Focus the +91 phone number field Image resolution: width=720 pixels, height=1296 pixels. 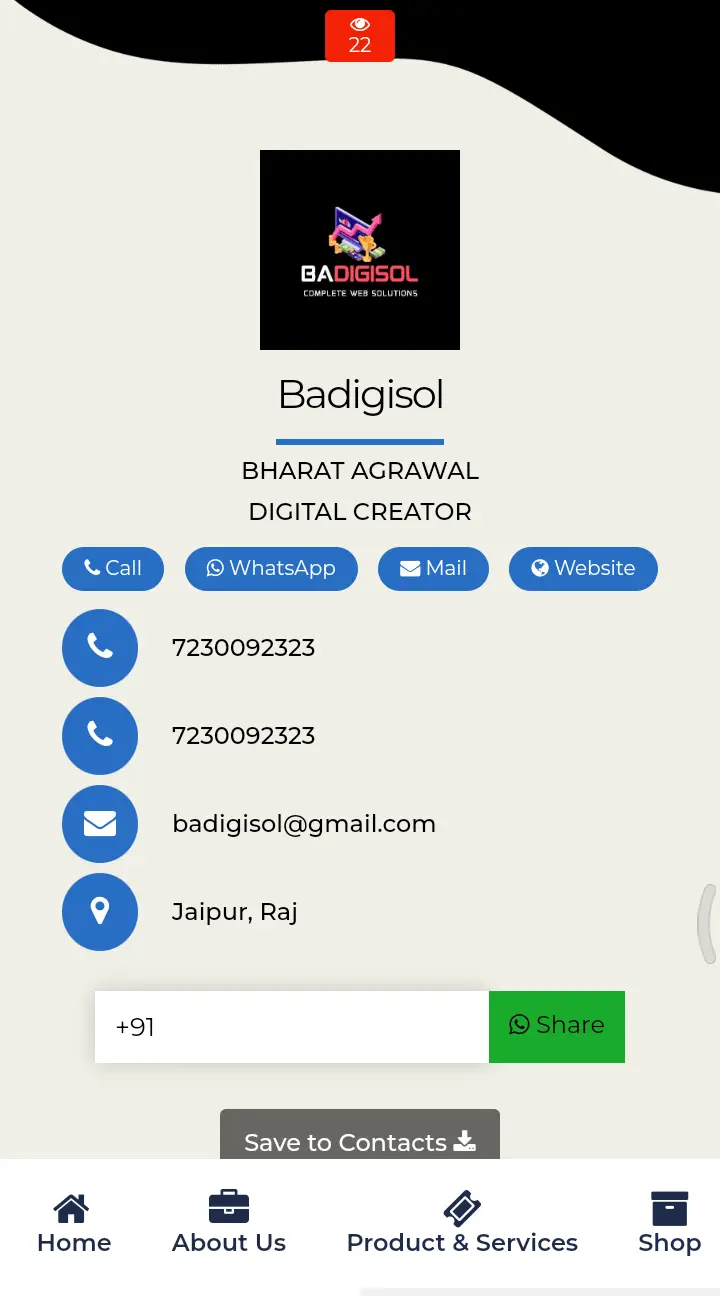click(x=292, y=1027)
